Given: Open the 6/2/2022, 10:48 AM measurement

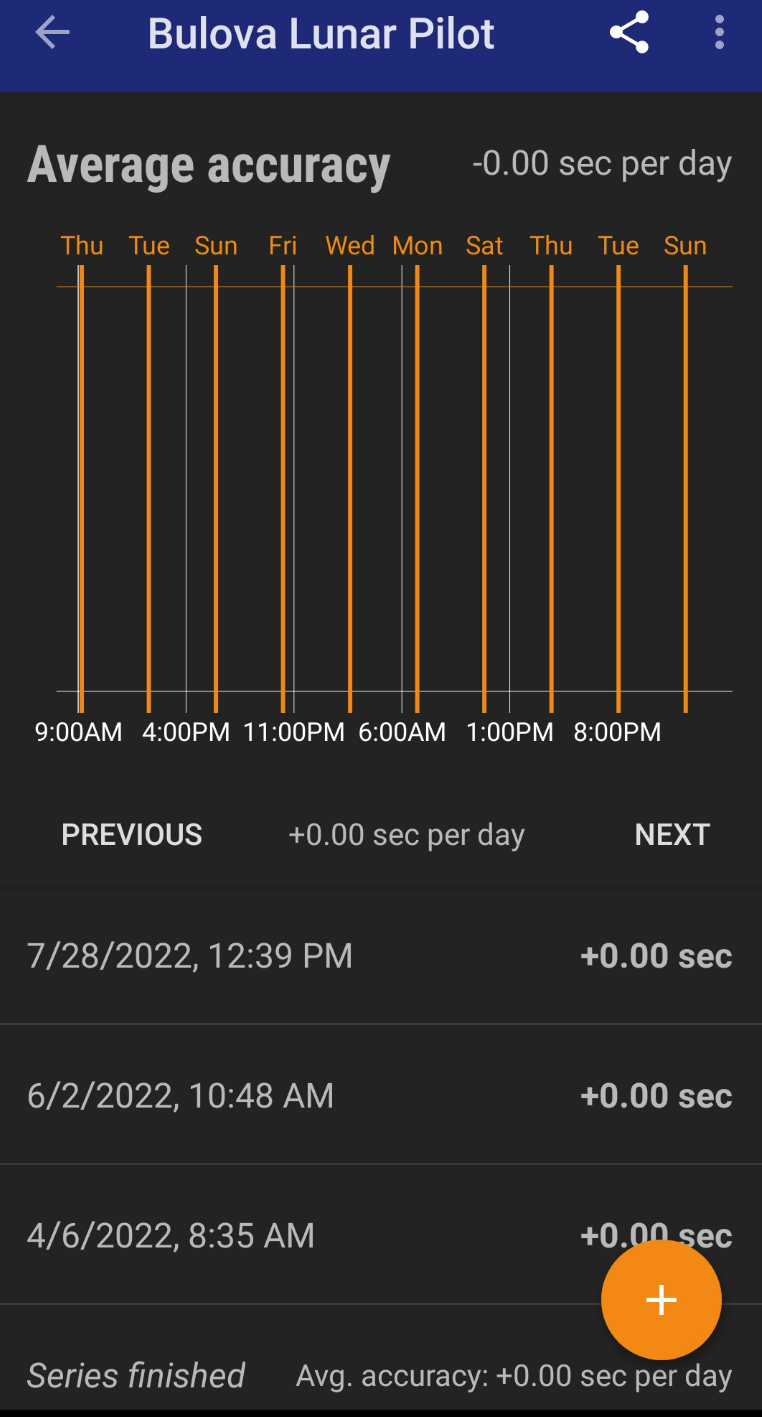Looking at the screenshot, I should point(380,1095).
